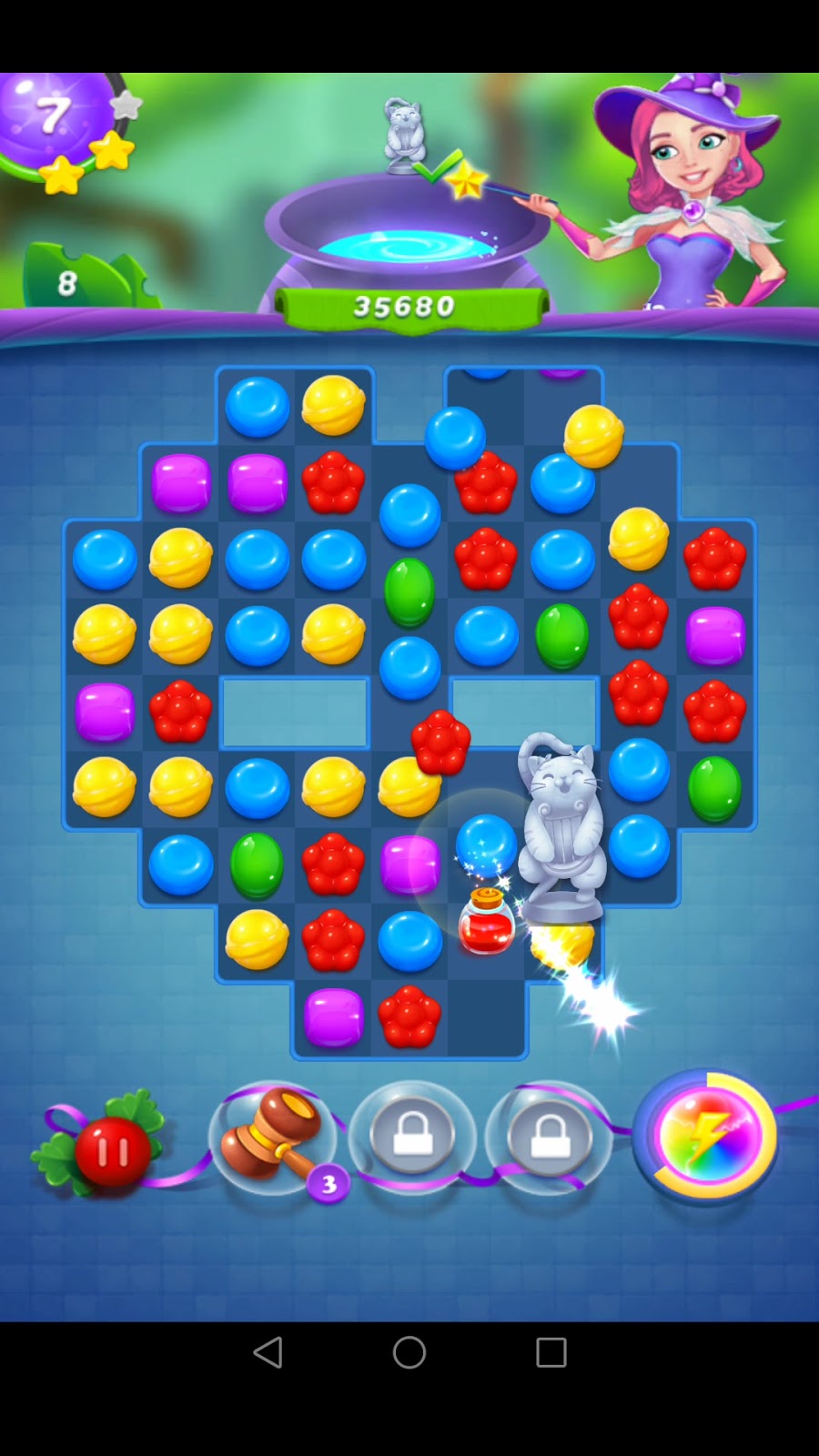Go back with the system back button
This screenshot has width=819, height=1456.
pyautogui.click(x=268, y=1352)
